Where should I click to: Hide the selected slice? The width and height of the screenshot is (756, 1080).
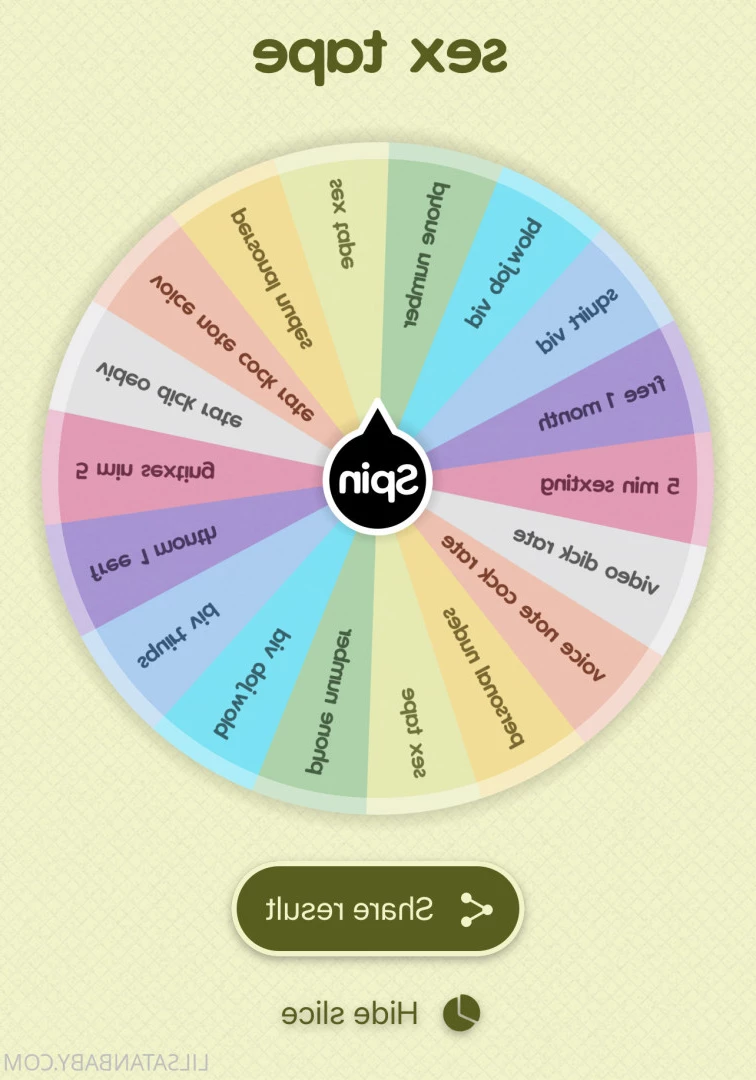378,1013
